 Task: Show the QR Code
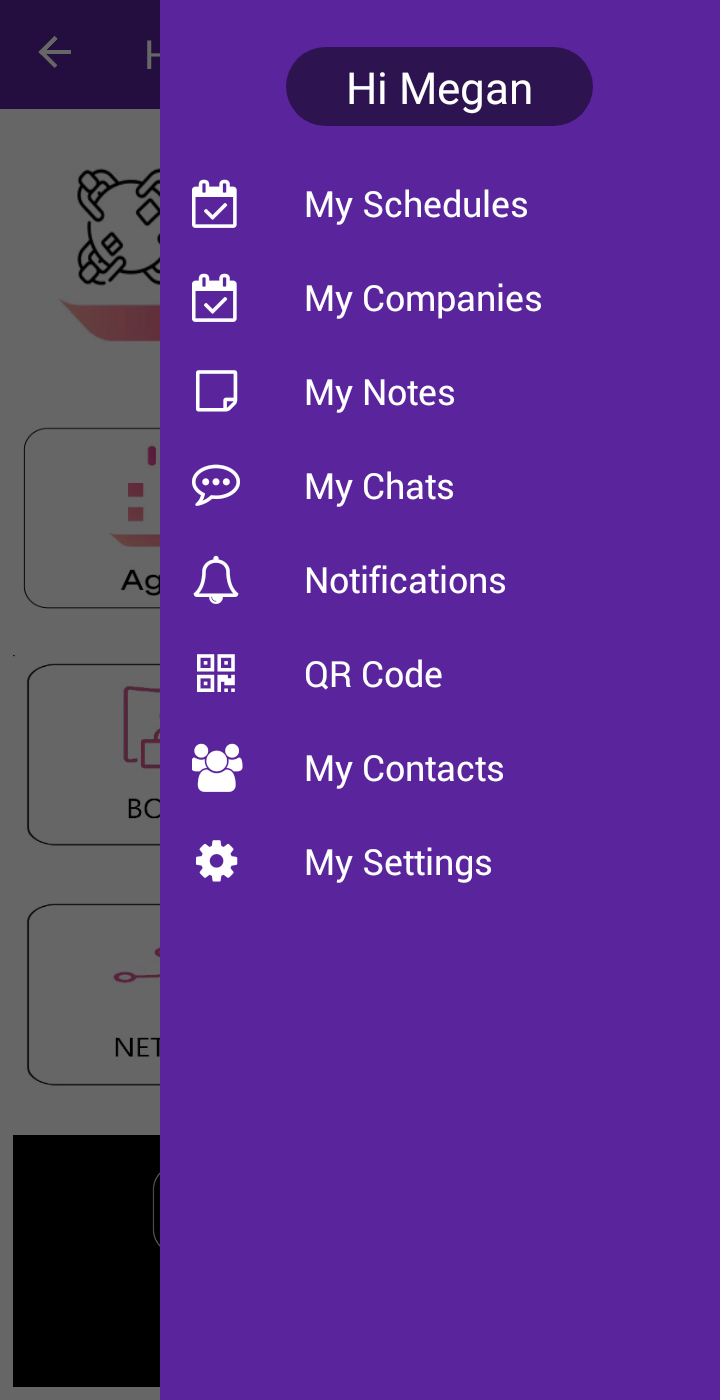point(439,675)
